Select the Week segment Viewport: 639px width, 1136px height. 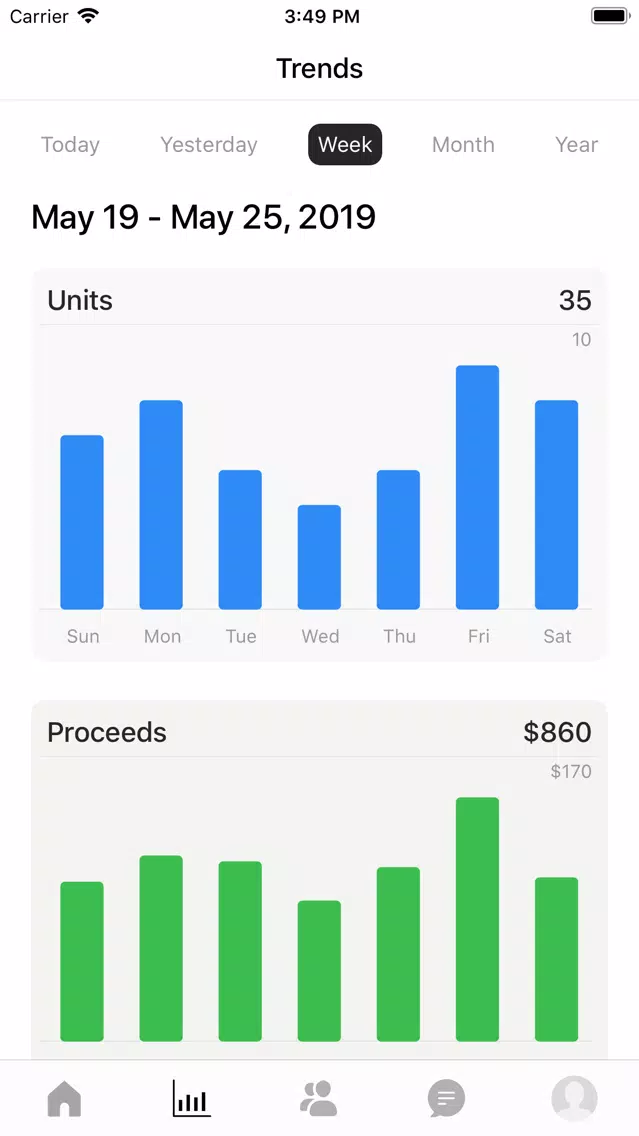(345, 145)
